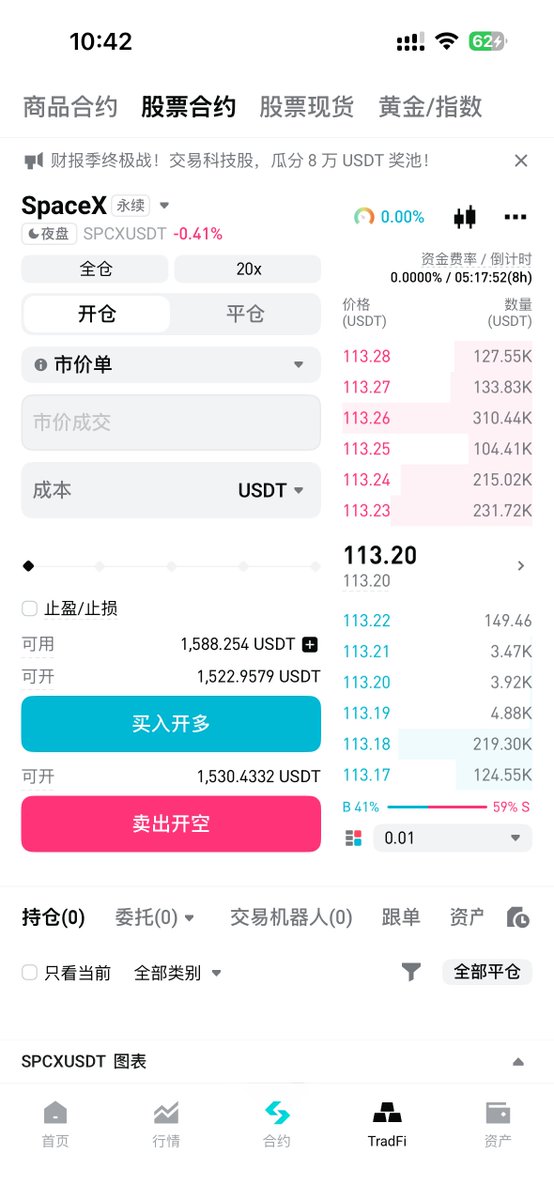
Task: Open the 0.01 depth precision dropdown
Action: point(453,838)
